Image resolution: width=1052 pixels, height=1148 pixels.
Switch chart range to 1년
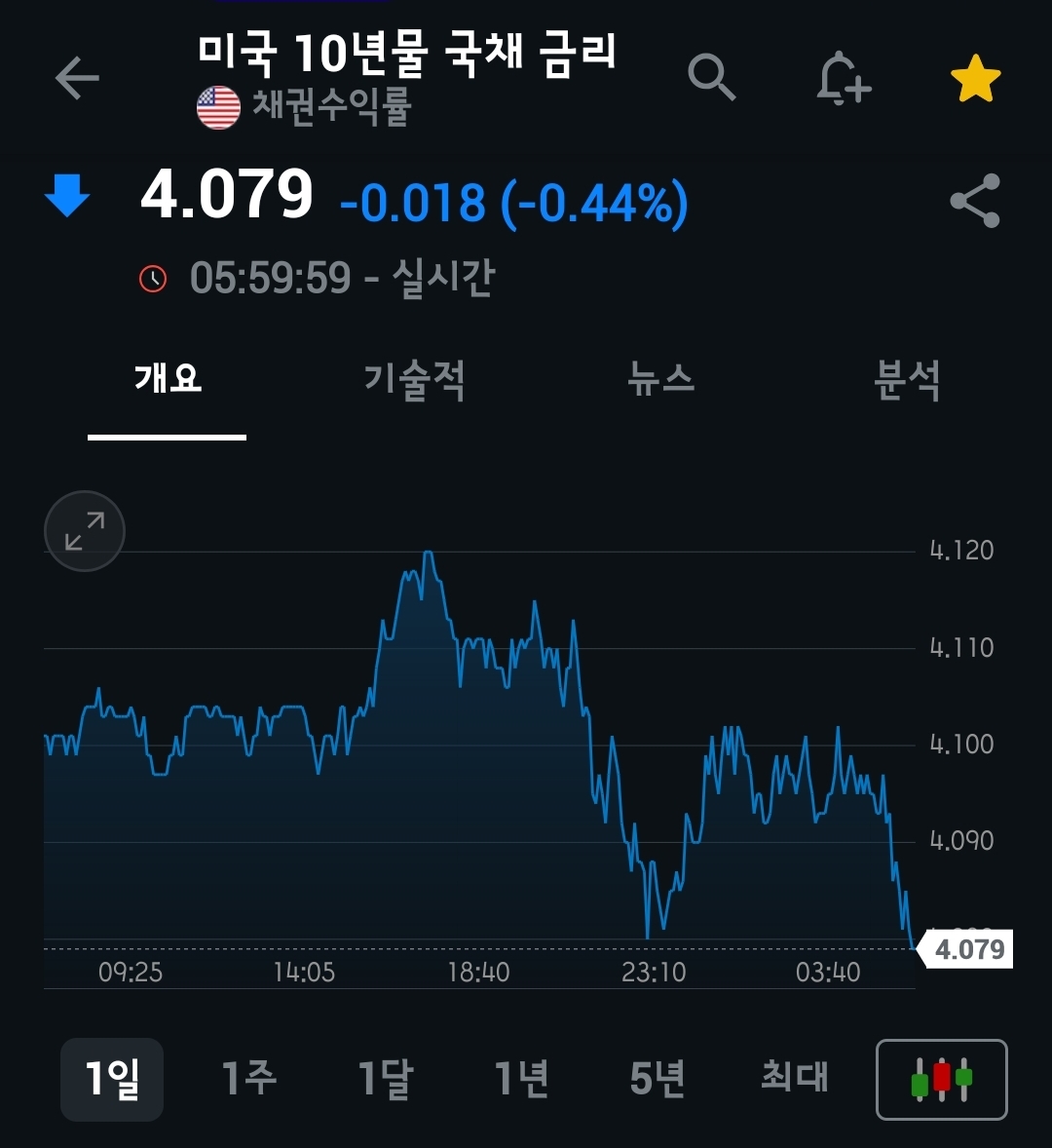click(x=521, y=1079)
